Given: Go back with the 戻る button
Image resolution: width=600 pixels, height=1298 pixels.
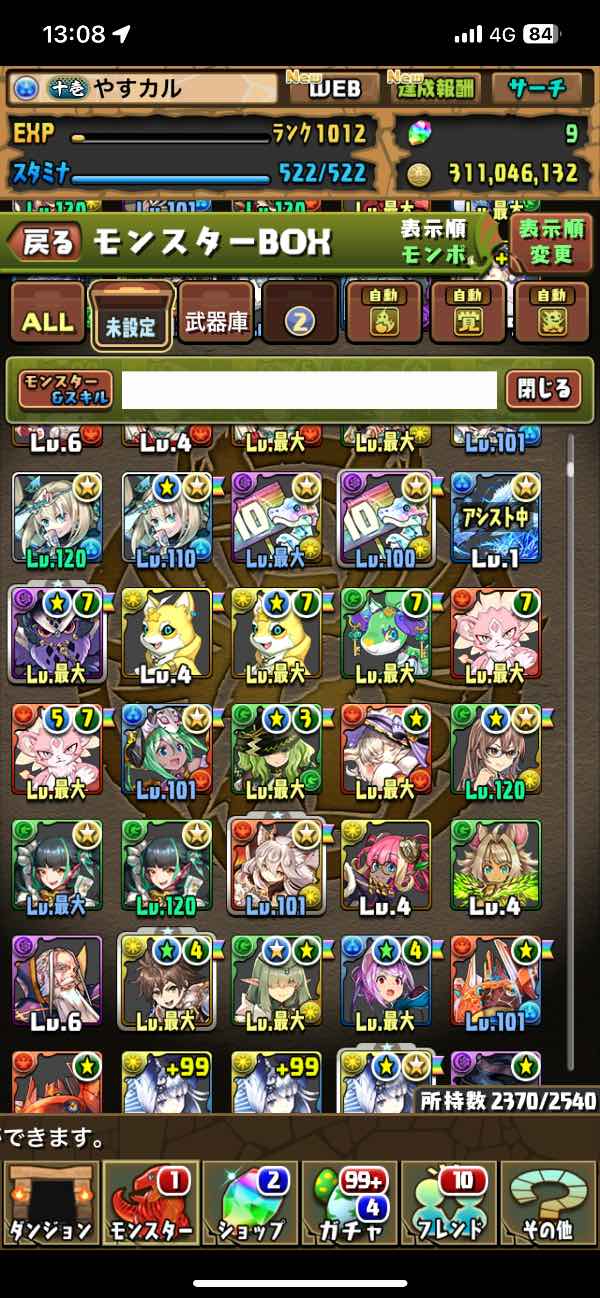Looking at the screenshot, I should [45, 242].
